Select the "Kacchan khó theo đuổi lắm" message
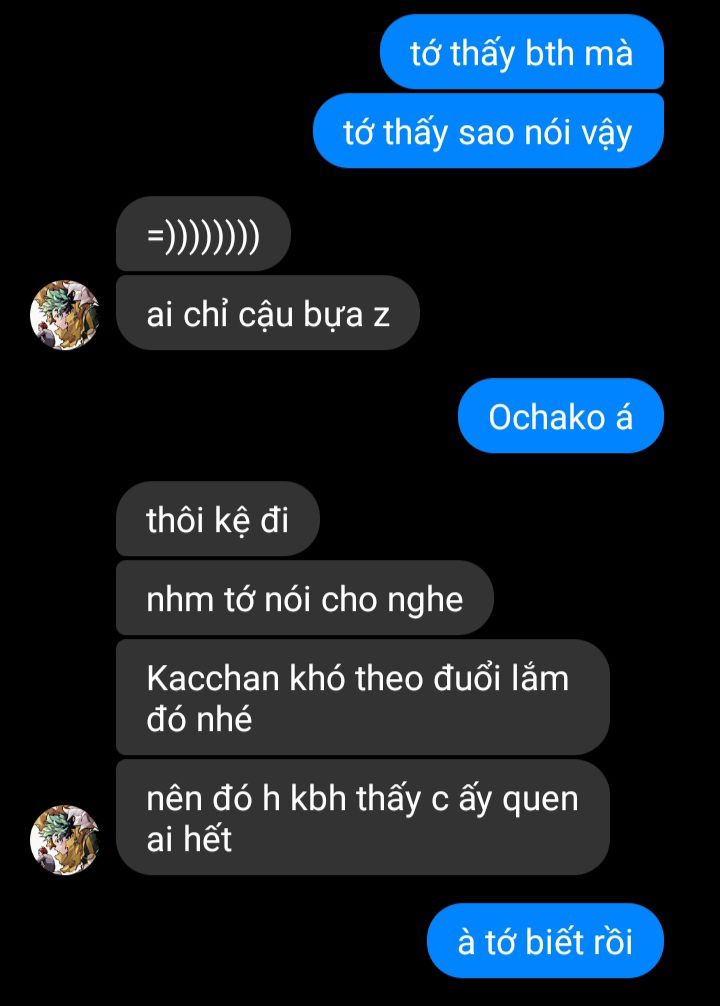The image size is (720, 1006). click(362, 697)
